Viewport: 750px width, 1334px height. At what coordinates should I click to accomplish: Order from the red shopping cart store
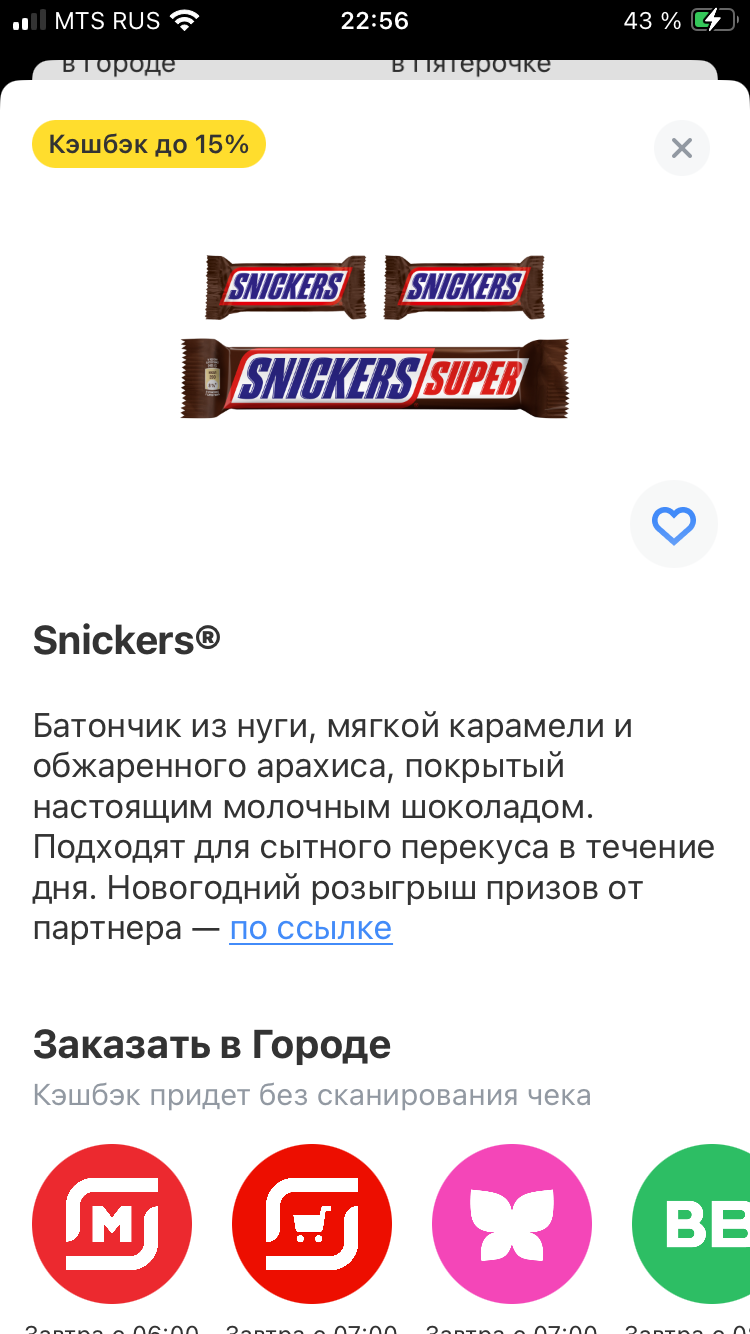coord(312,1224)
